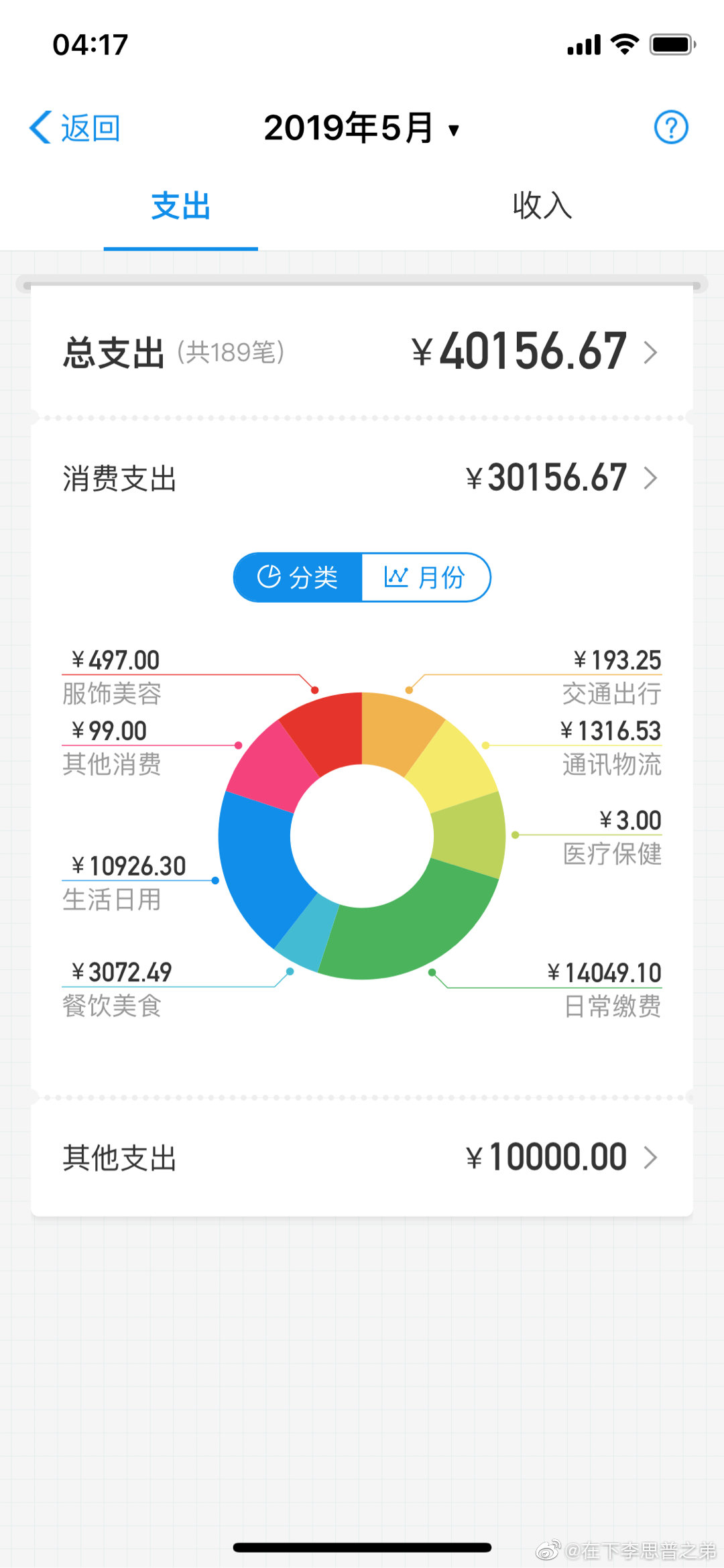Open 消费支出 details row

pyautogui.click(x=362, y=478)
